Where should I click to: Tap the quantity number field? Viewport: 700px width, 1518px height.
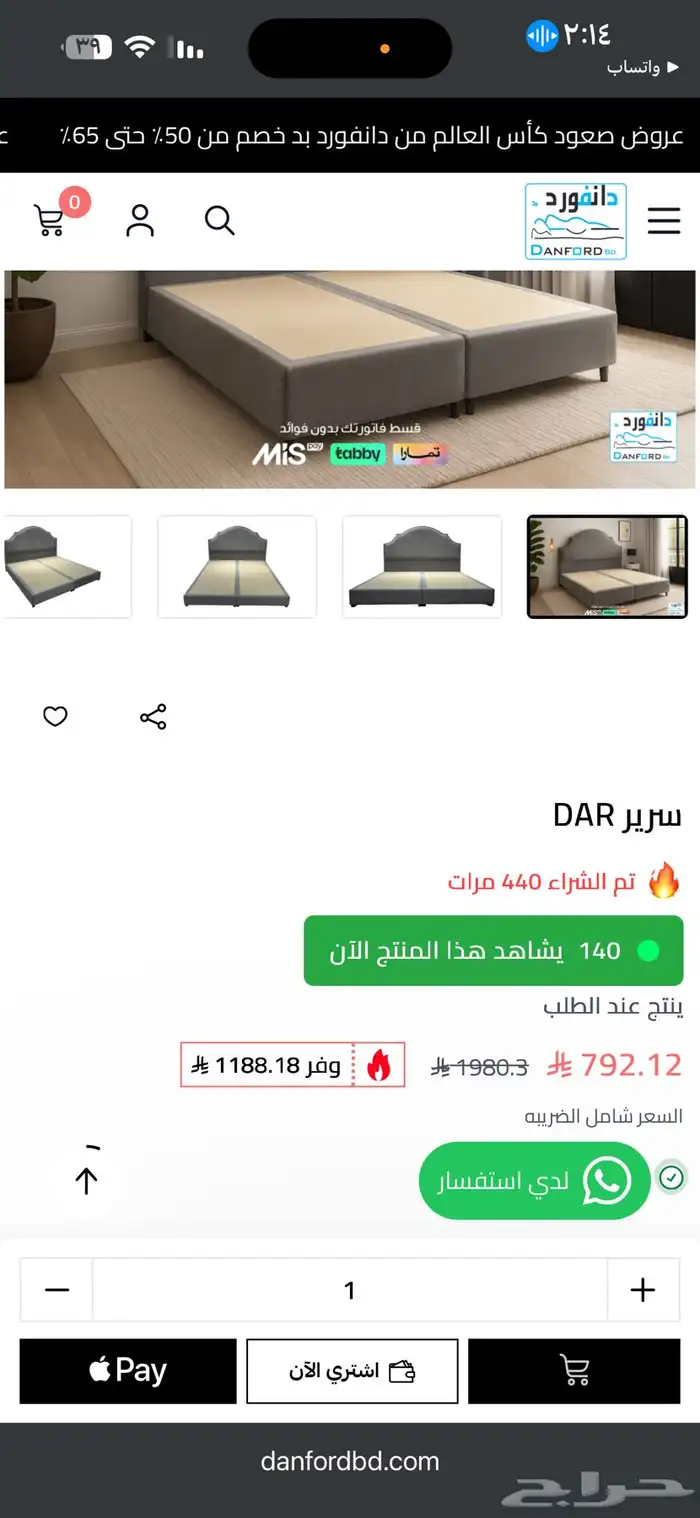pos(350,1290)
